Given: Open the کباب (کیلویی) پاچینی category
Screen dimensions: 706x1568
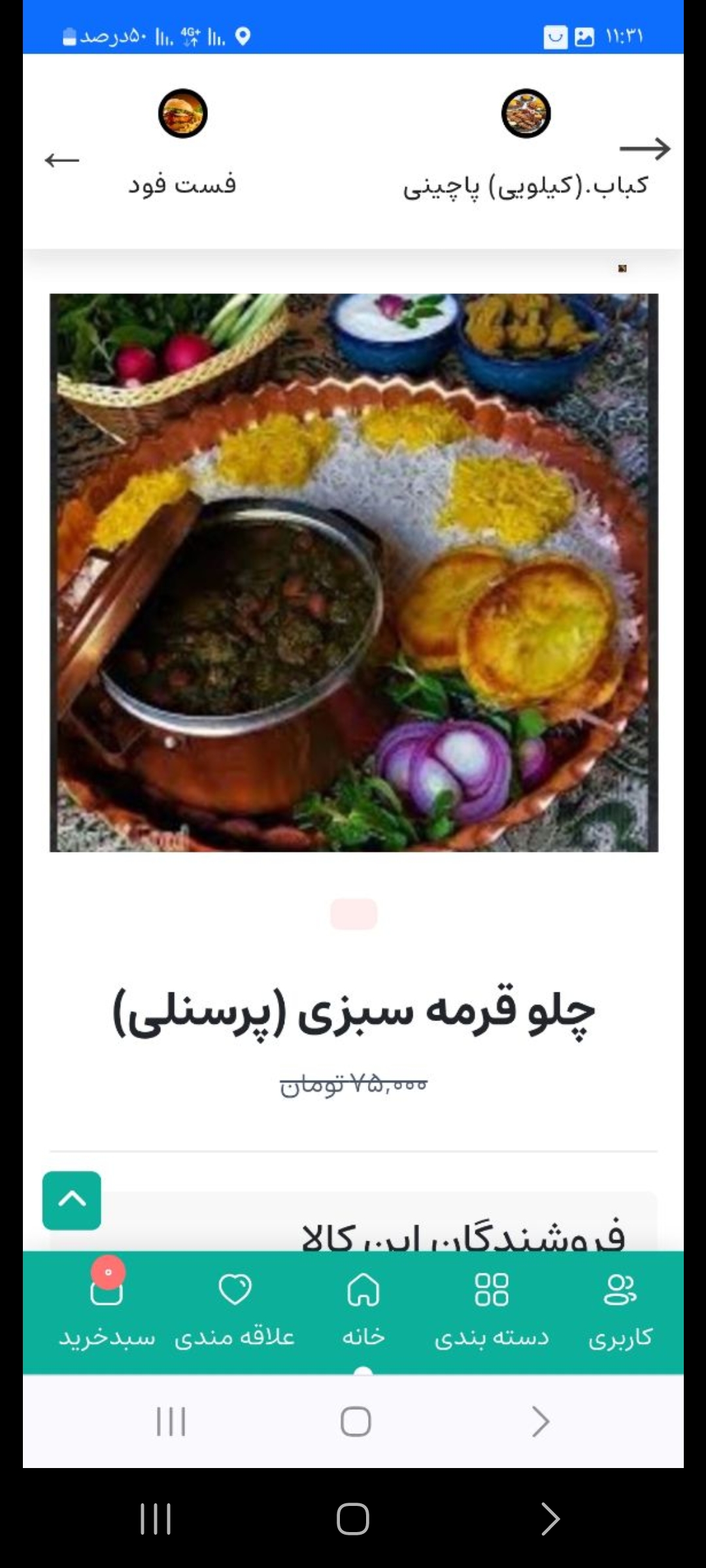Looking at the screenshot, I should [x=526, y=145].
